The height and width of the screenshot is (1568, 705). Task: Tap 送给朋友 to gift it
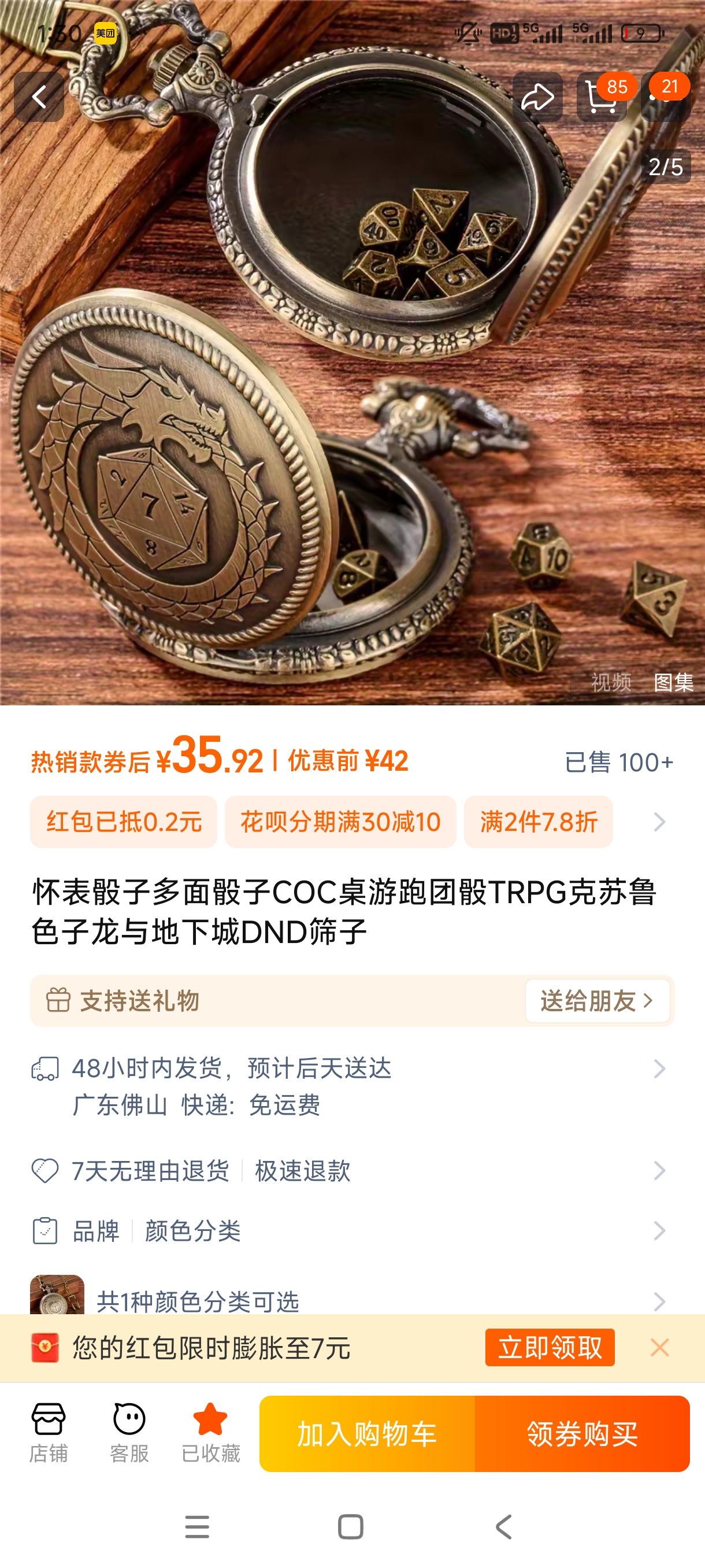click(597, 1001)
